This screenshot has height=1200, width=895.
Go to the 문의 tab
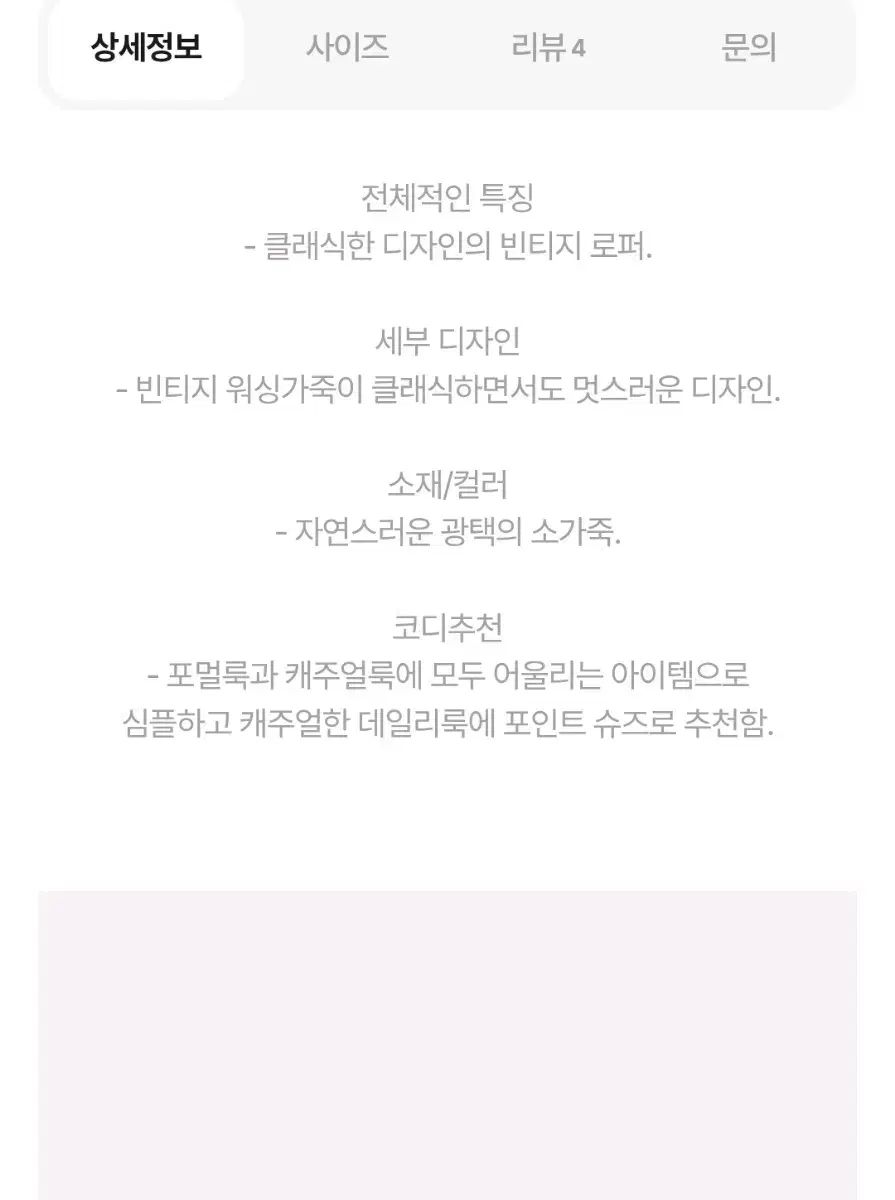click(x=748, y=47)
